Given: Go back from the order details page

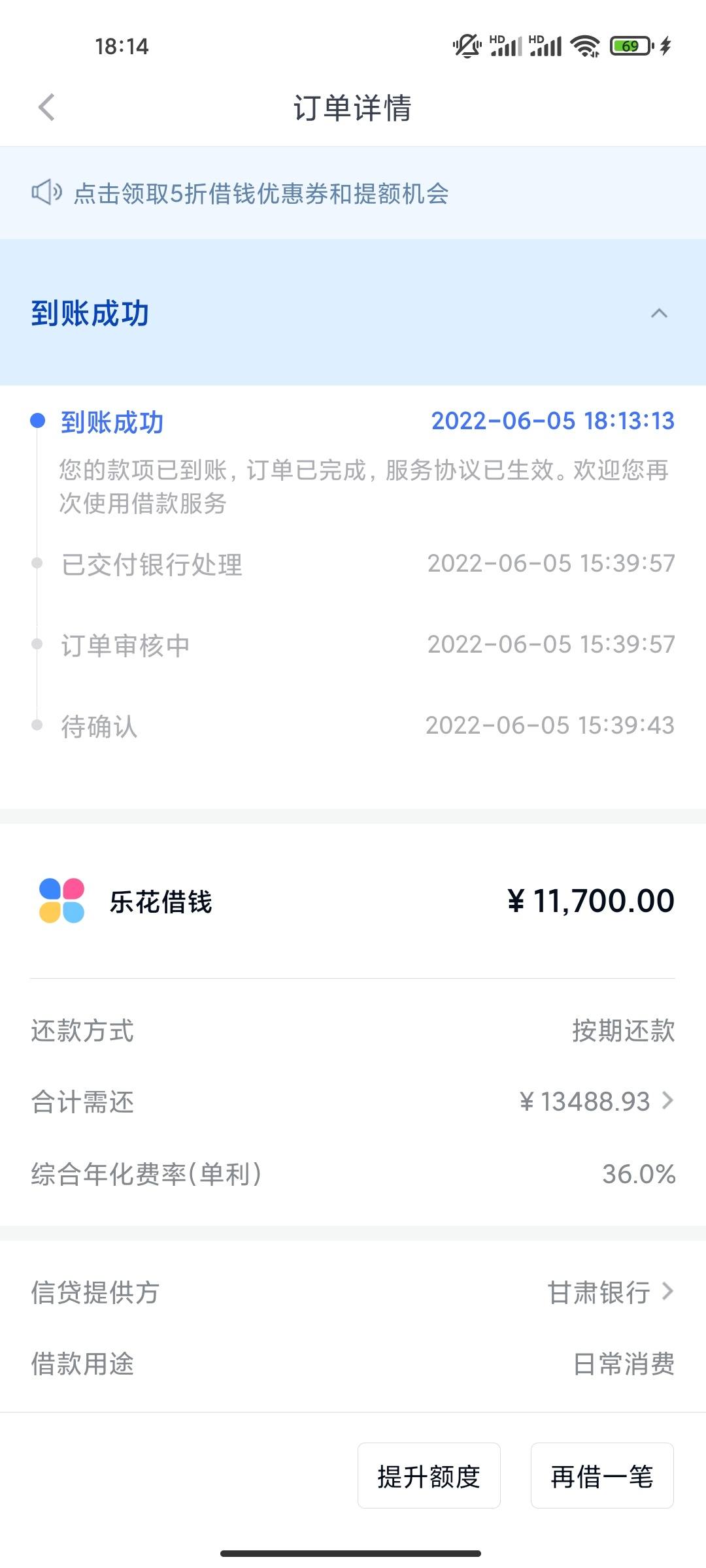Looking at the screenshot, I should 46,107.
